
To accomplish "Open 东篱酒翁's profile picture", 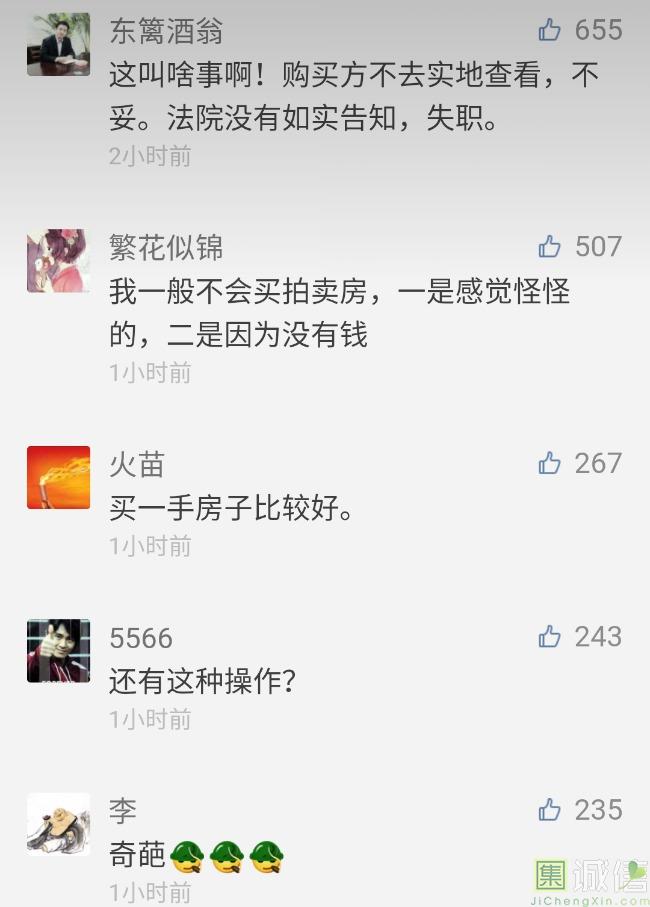I will [x=58, y=45].
